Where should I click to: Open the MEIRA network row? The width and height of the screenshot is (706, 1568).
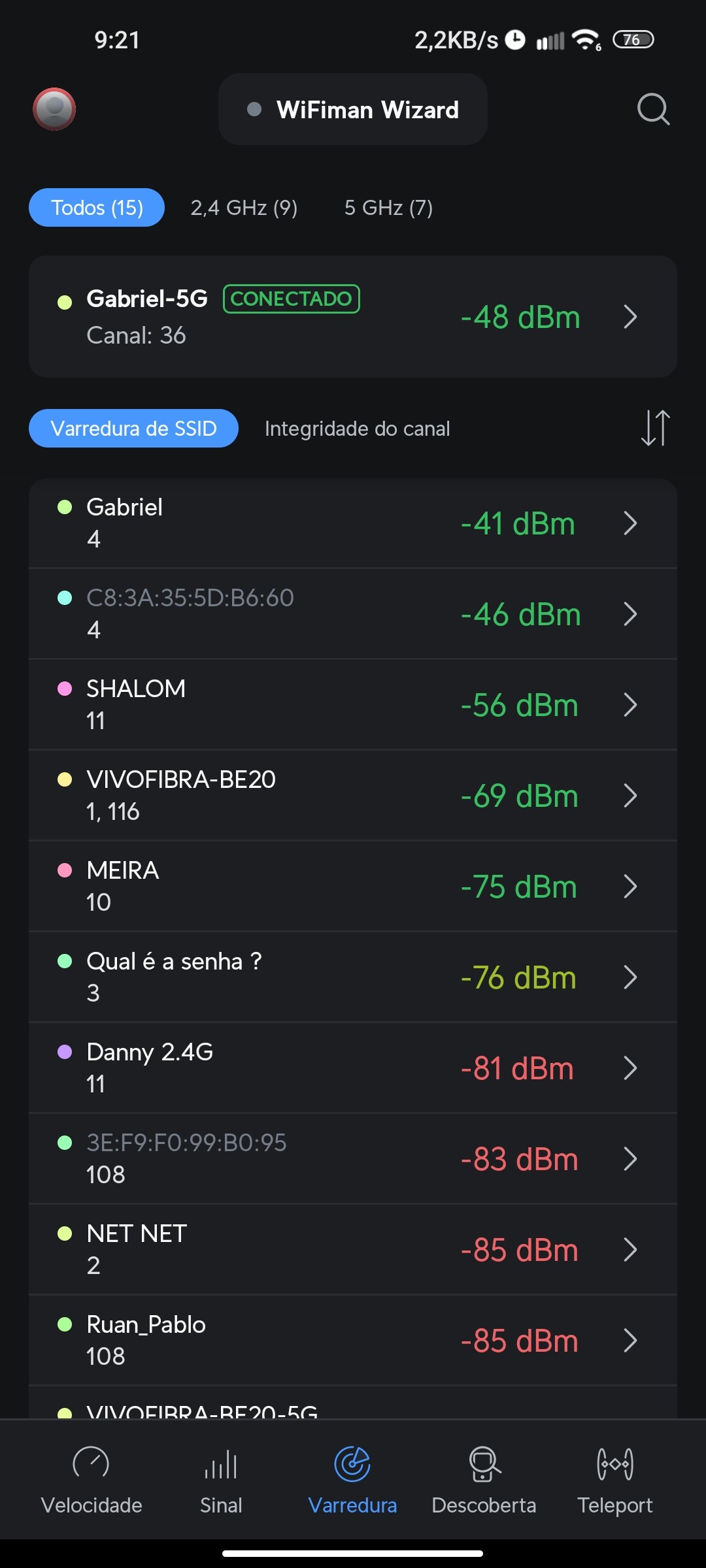click(x=353, y=886)
